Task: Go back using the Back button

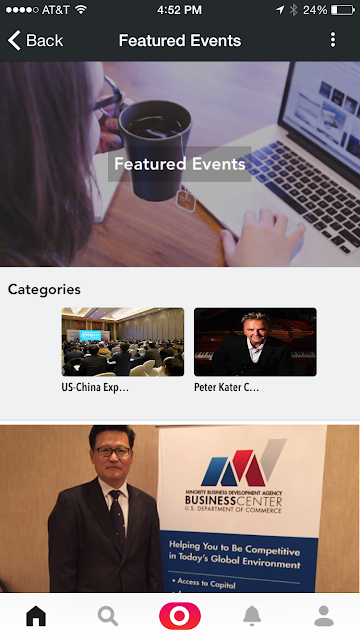Action: (36, 40)
